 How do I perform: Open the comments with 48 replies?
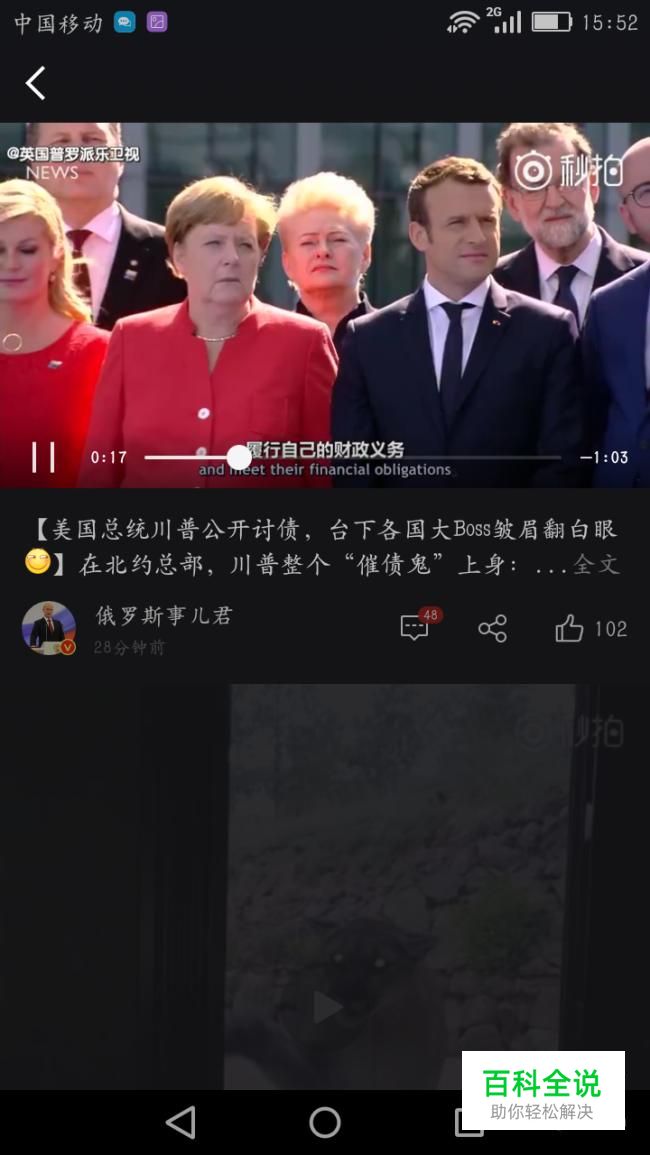click(415, 628)
